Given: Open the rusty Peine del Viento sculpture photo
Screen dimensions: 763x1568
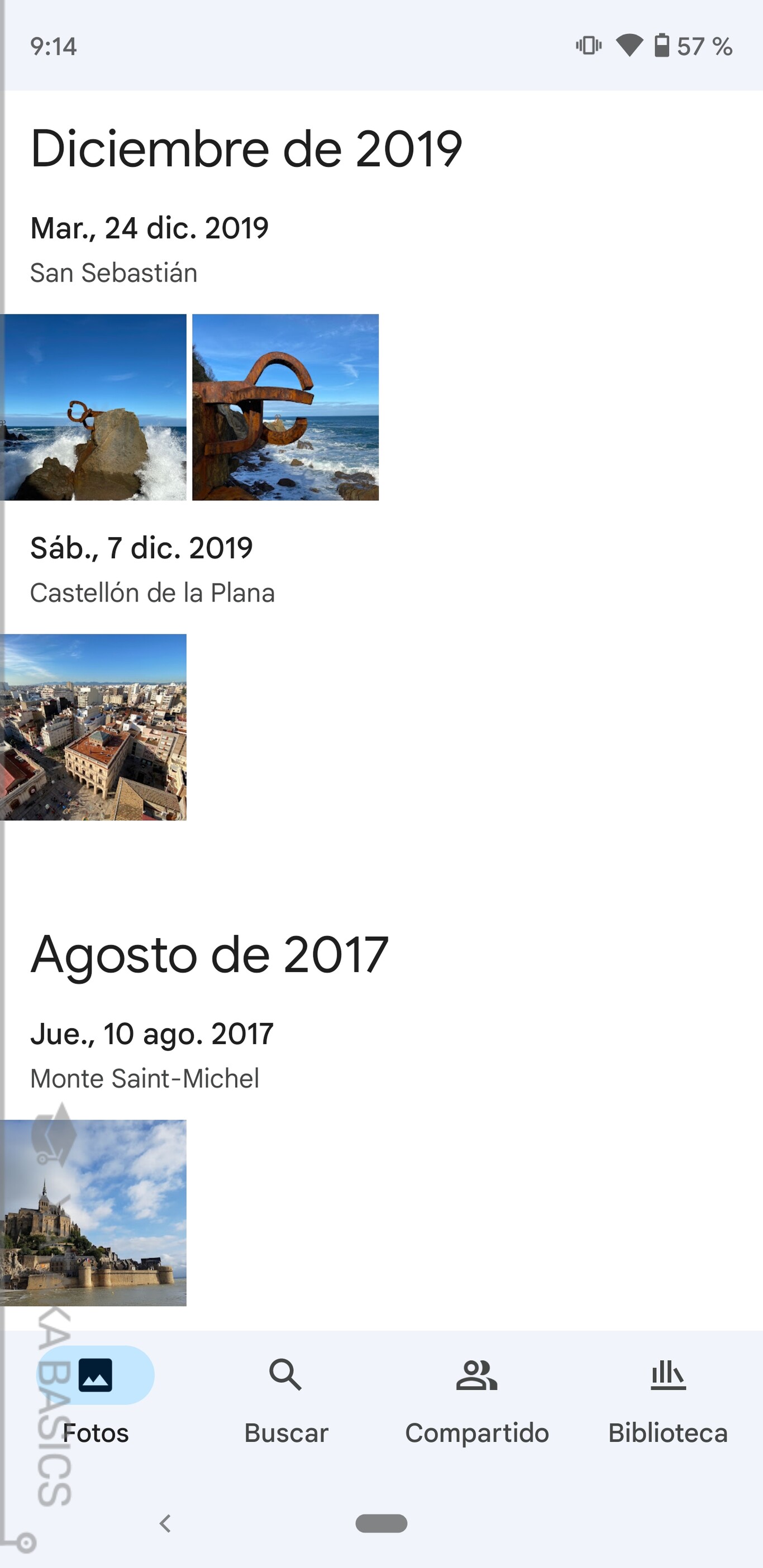Looking at the screenshot, I should 286,407.
